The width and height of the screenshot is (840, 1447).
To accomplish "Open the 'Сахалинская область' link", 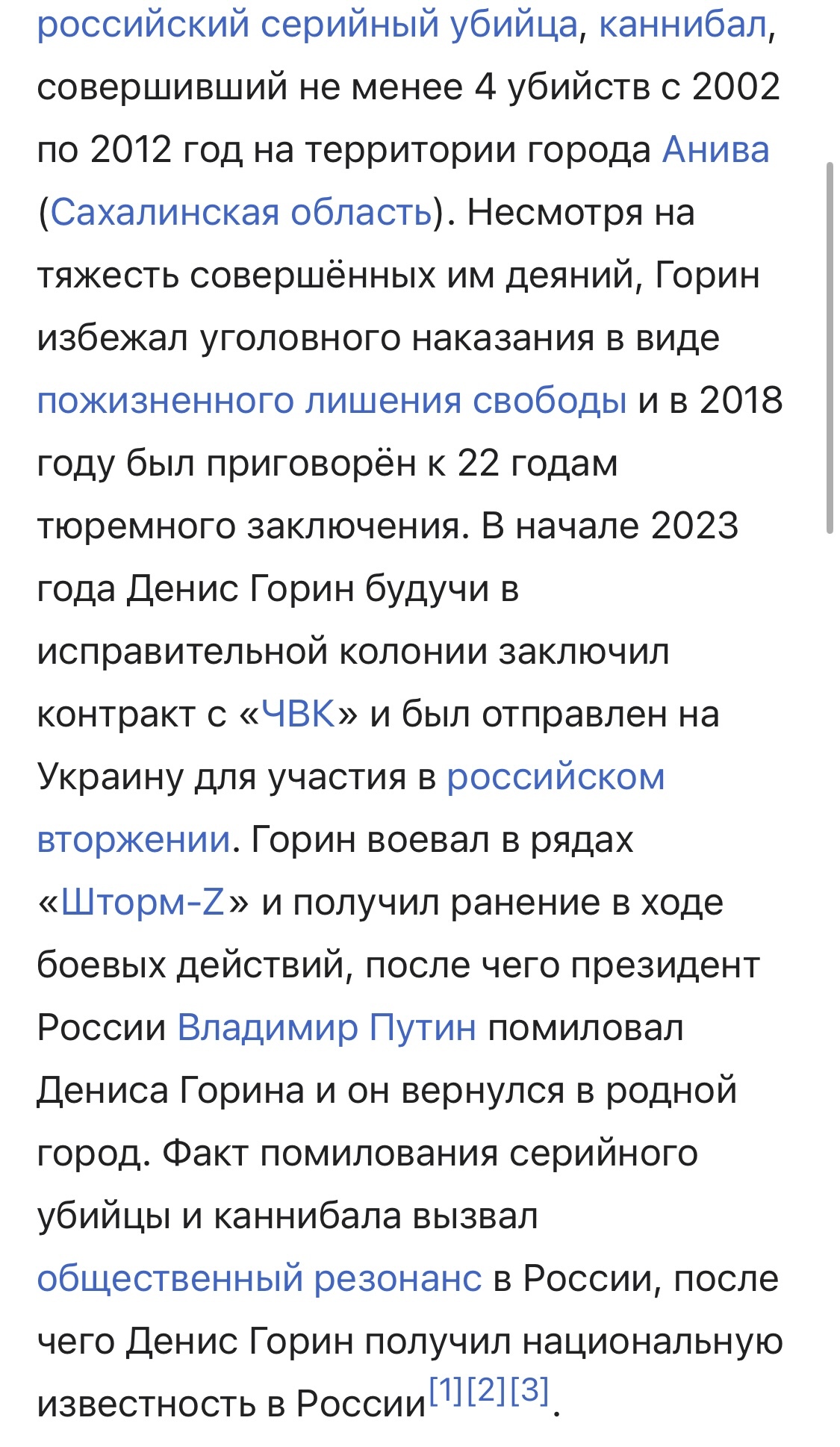I will [x=241, y=213].
